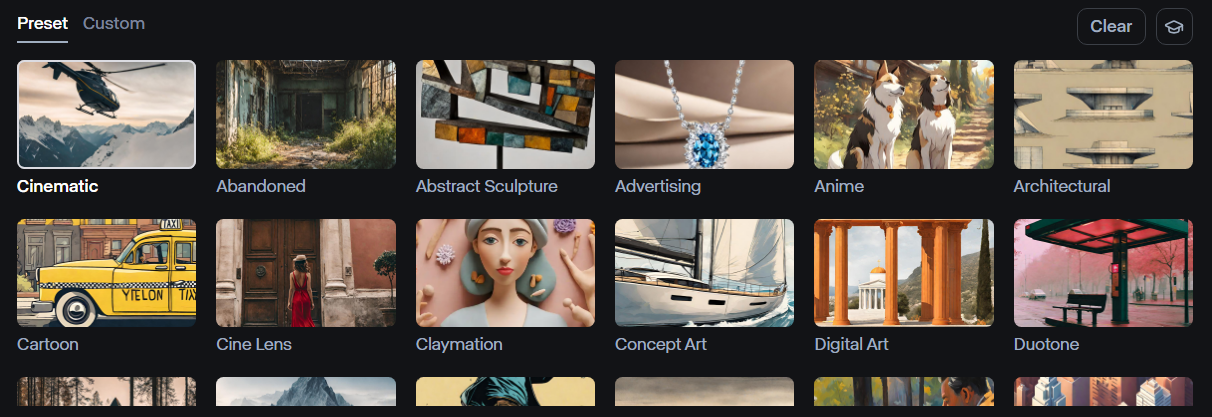Select the Architectural preset
The width and height of the screenshot is (1212, 417).
click(1103, 114)
